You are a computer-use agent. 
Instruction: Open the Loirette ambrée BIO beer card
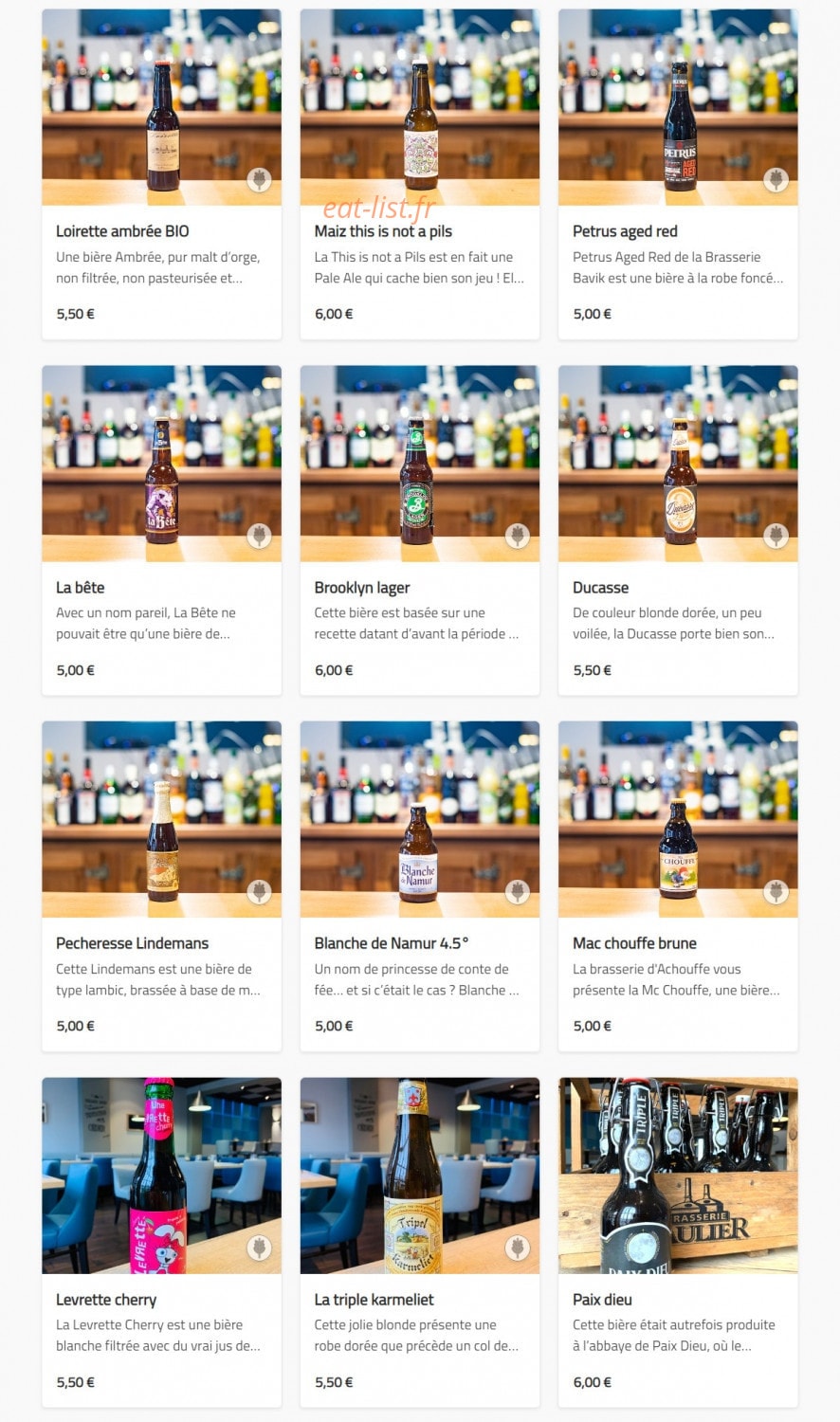[161, 174]
